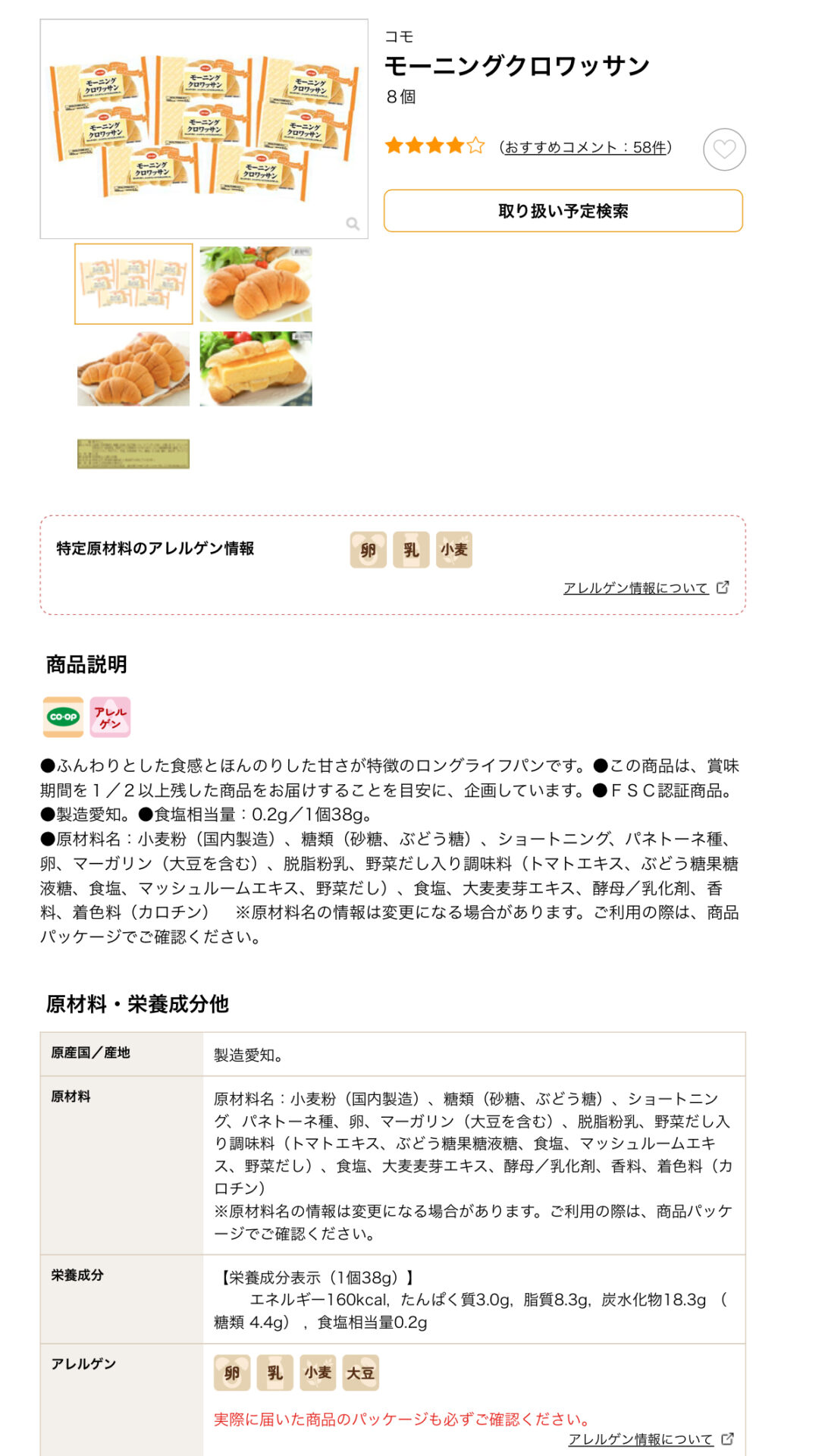
Task: Select the packaged croissants thumbnail
Action: [x=133, y=284]
